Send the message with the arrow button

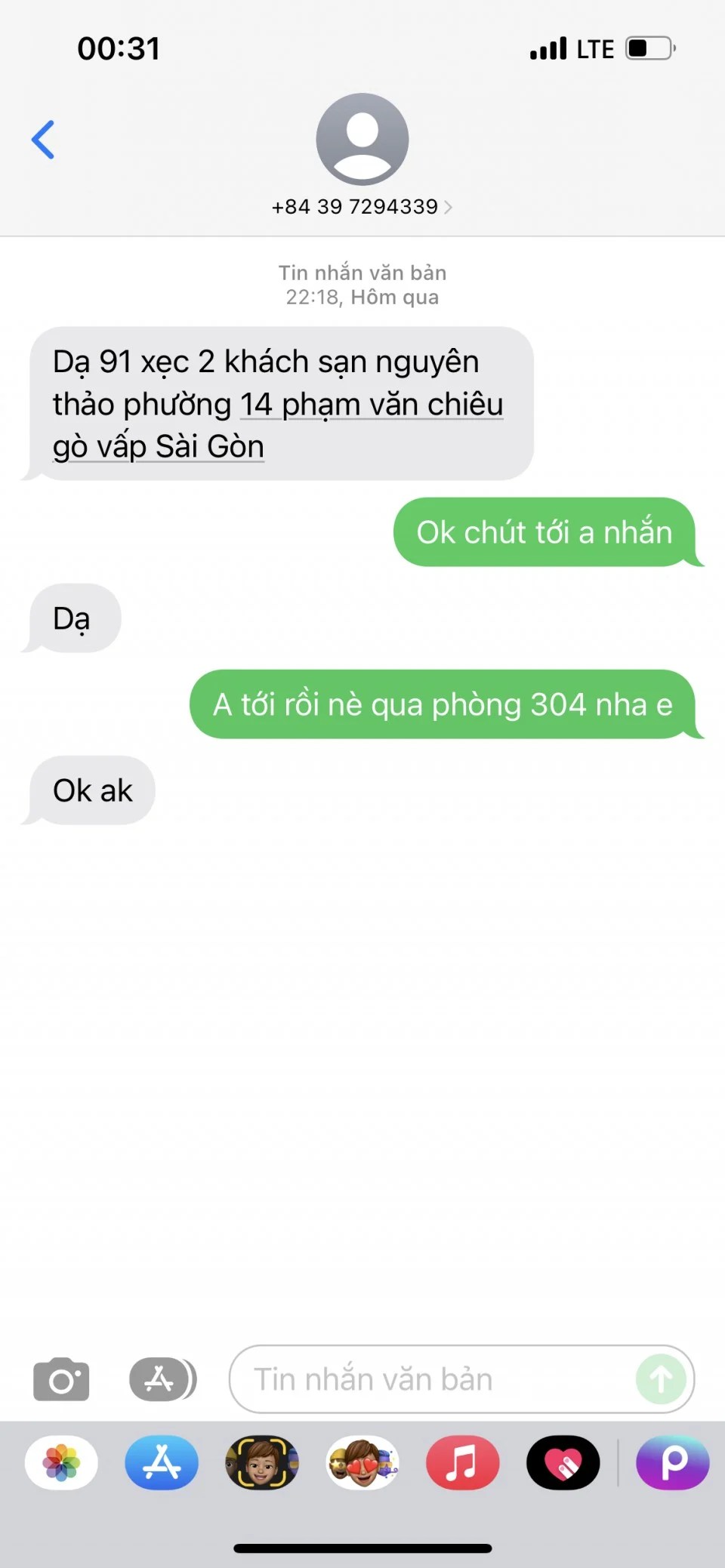pyautogui.click(x=661, y=1380)
